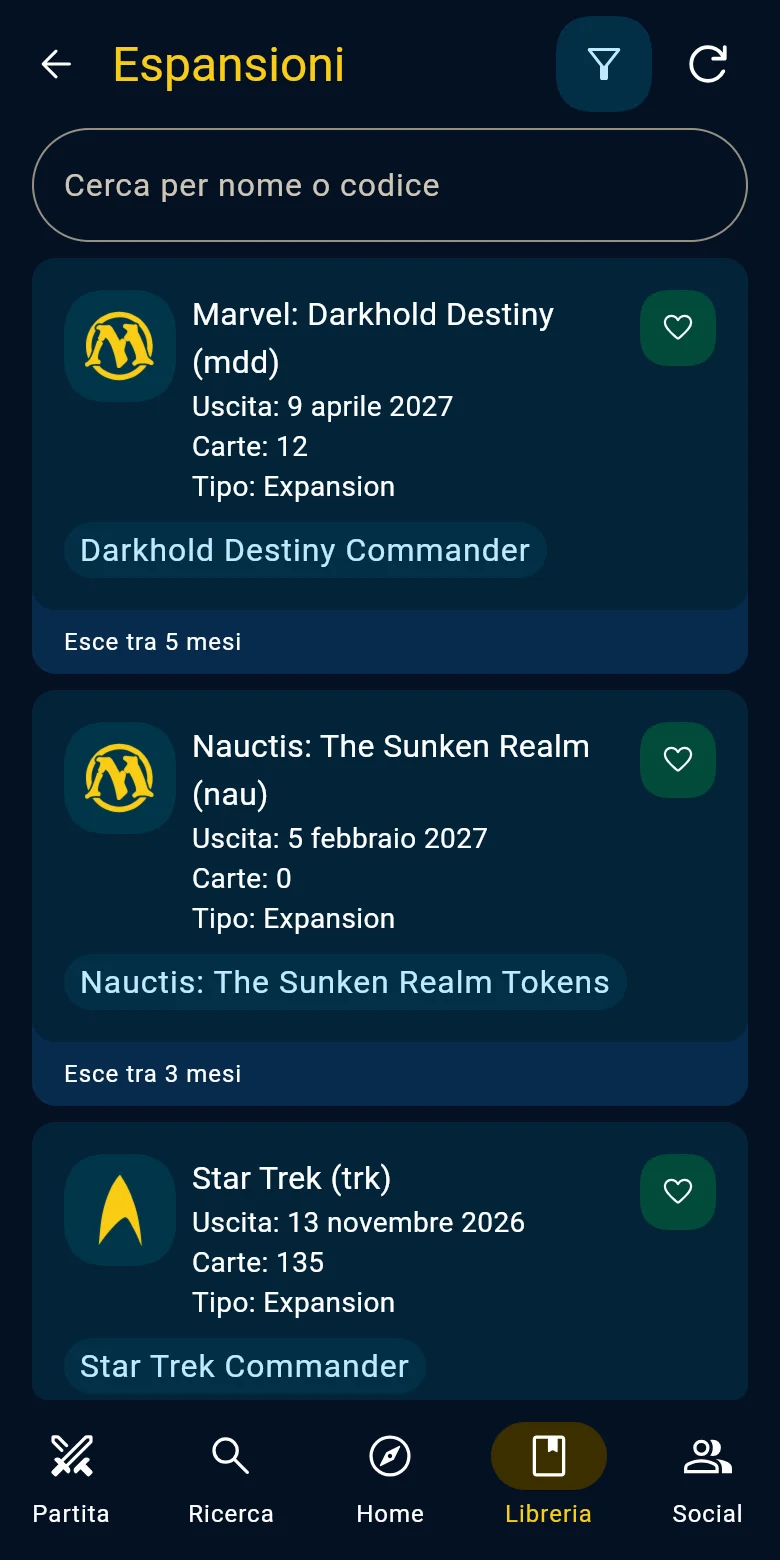The height and width of the screenshot is (1560, 780).
Task: Switch to the Social tab
Action: coord(708,1478)
